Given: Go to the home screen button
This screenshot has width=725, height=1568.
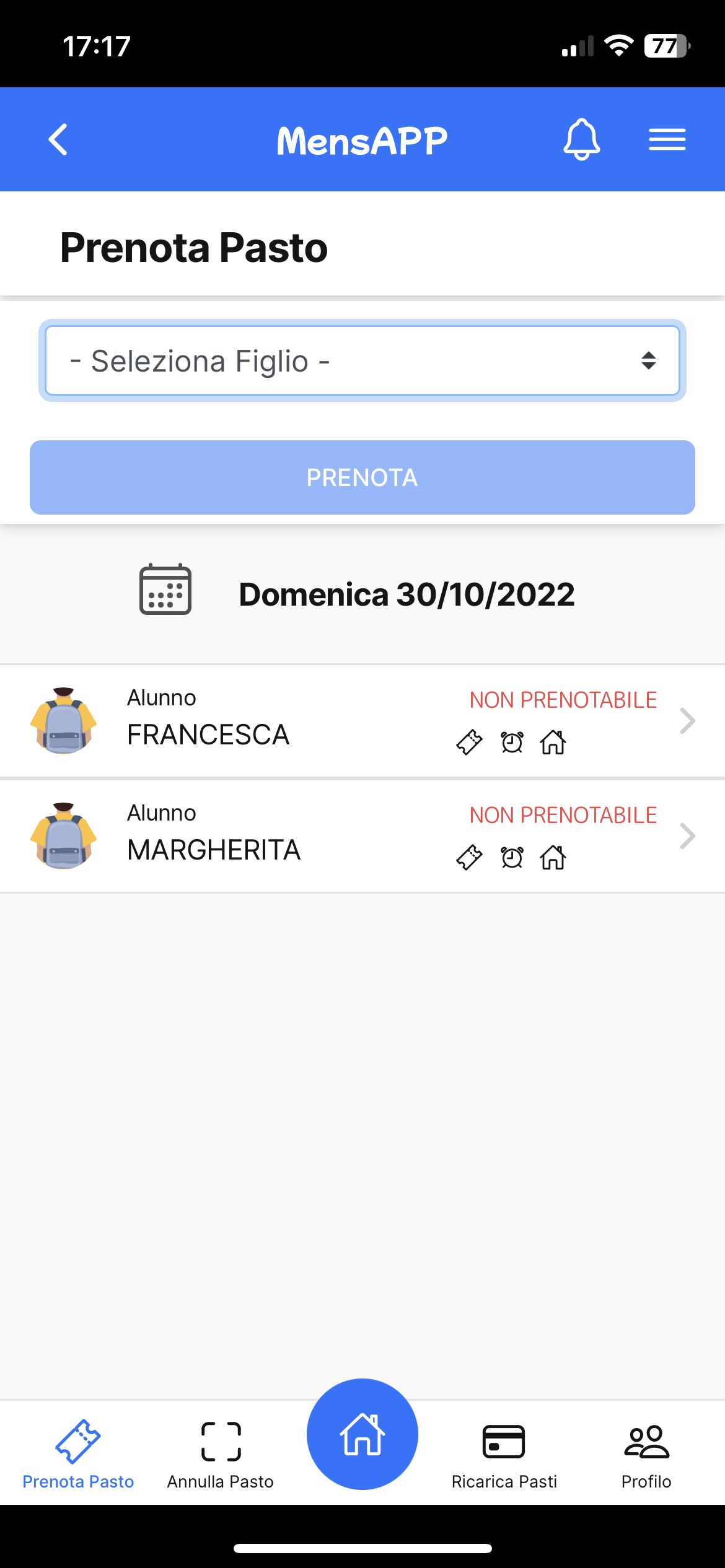Looking at the screenshot, I should pyautogui.click(x=362, y=1434).
